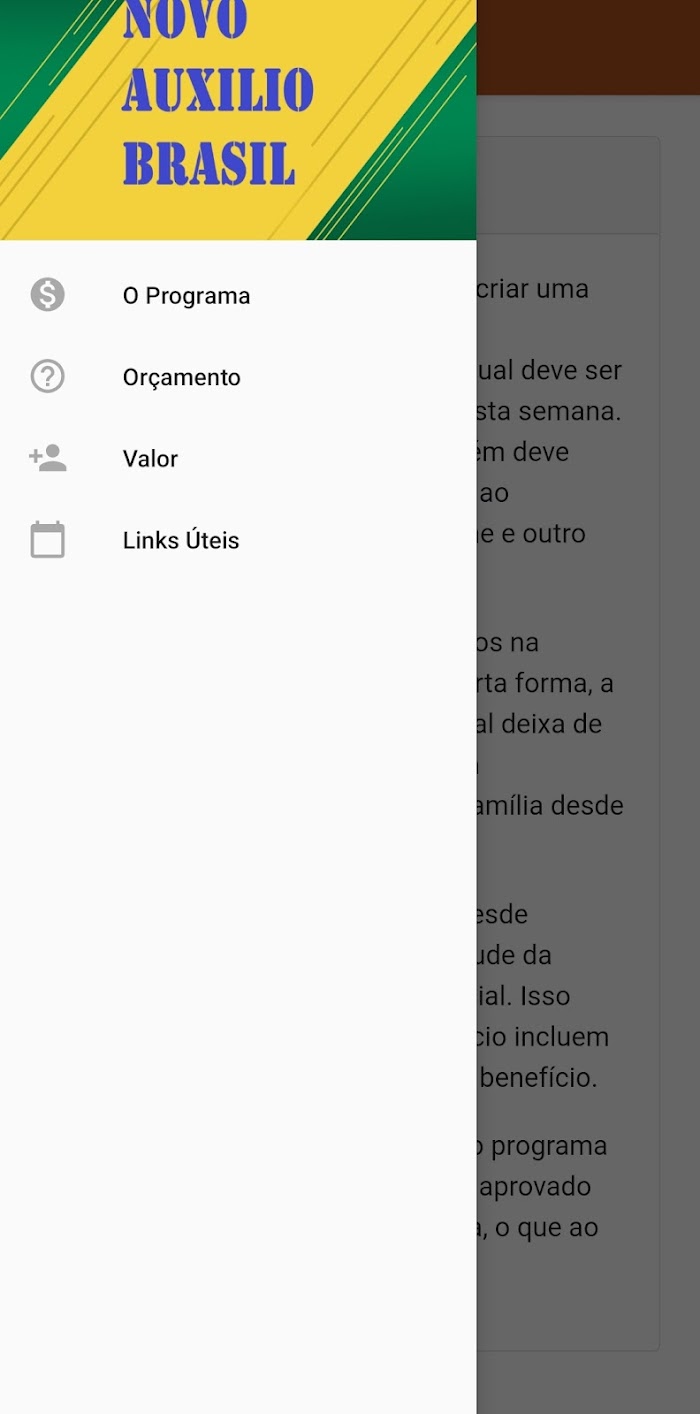
Task: Open Links Úteis from the drawer
Action: click(x=238, y=540)
